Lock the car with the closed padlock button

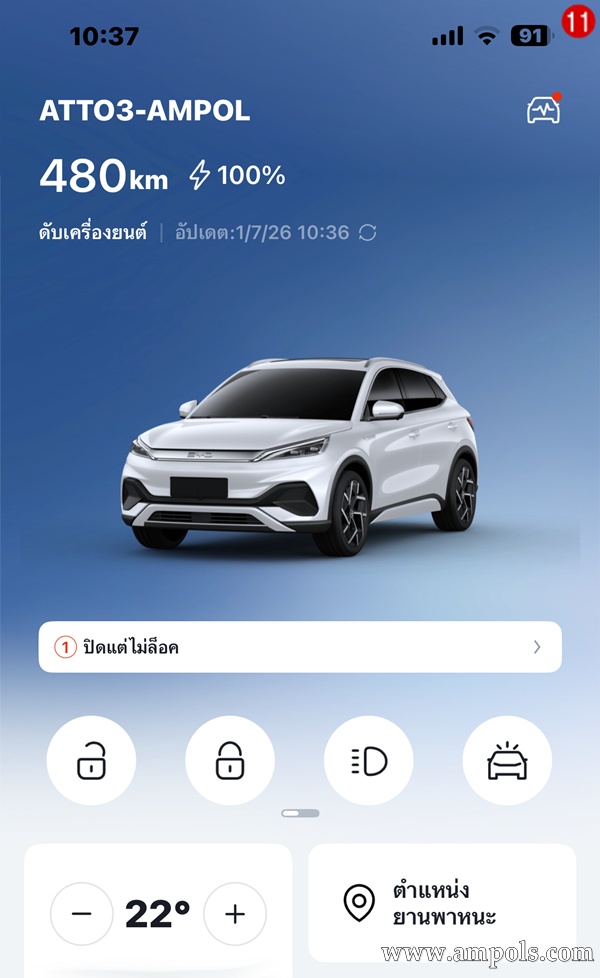[x=230, y=760]
